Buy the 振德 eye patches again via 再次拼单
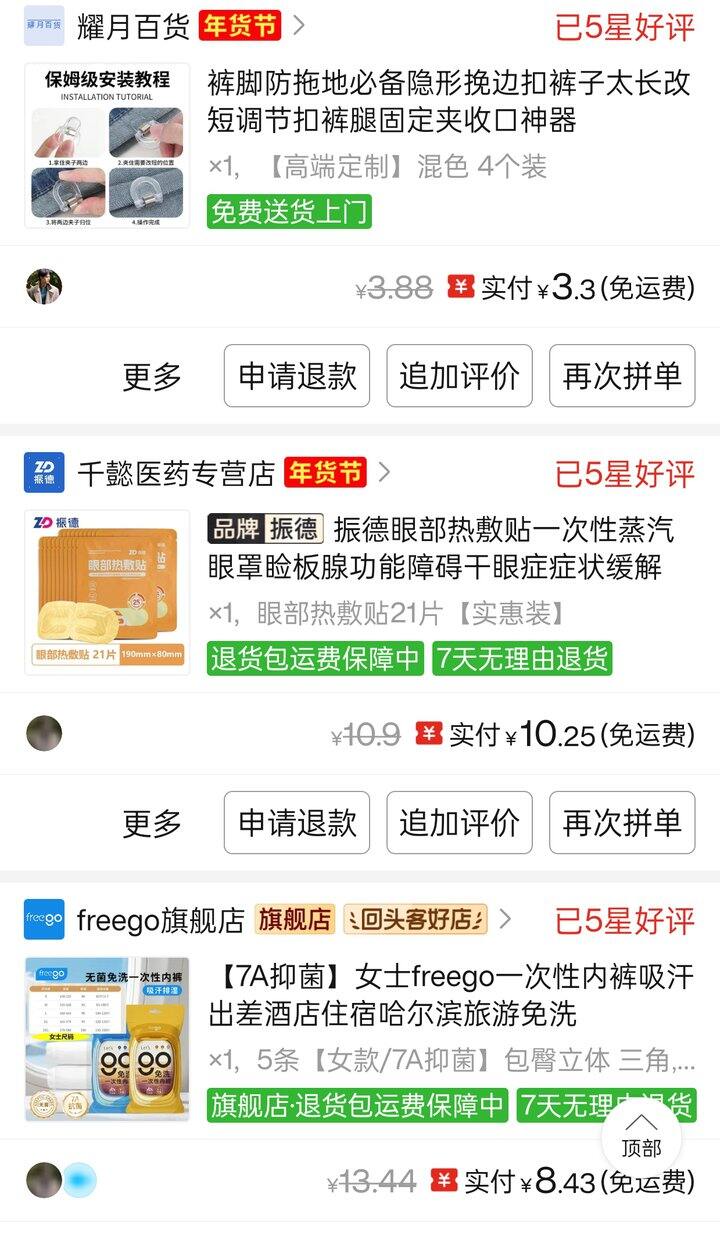Screen dimensions: 720x1236 622,823
